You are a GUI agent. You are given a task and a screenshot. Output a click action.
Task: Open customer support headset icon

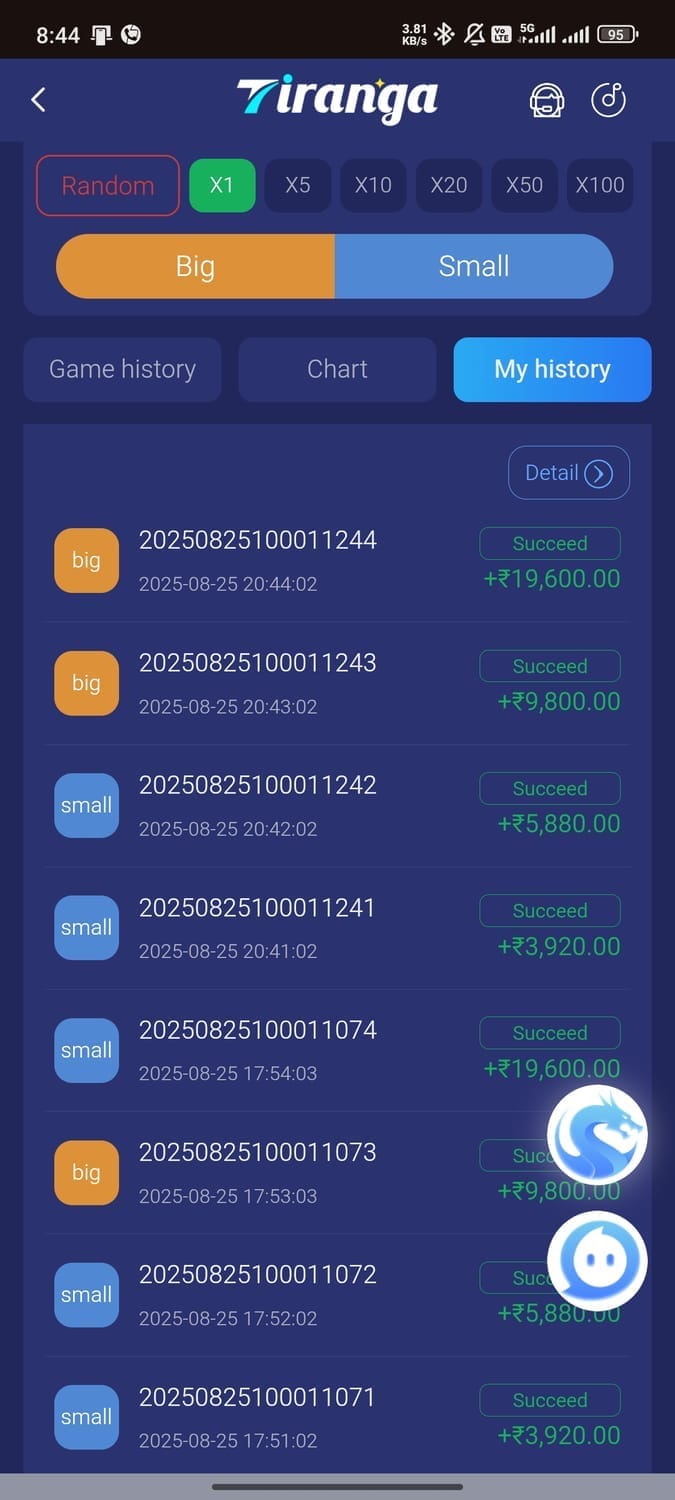point(546,100)
